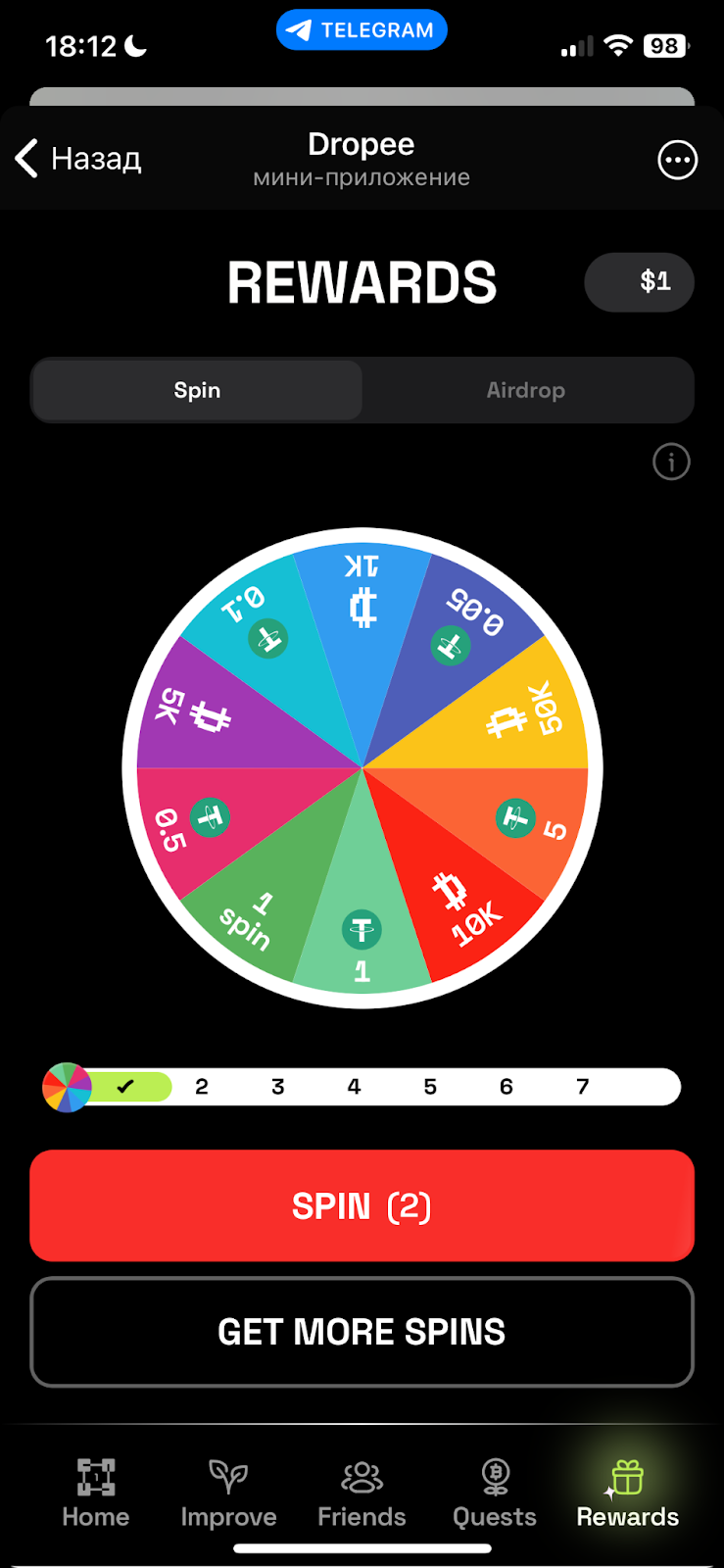Select the Rewards tab
The height and width of the screenshot is (1568, 724).
pyautogui.click(x=627, y=1493)
